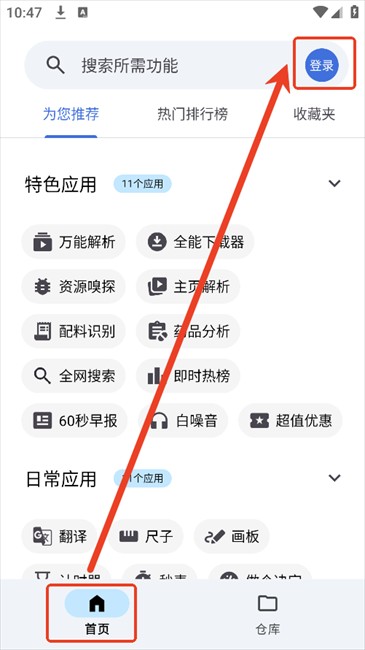Open the 超值优惠 chip

point(290,421)
